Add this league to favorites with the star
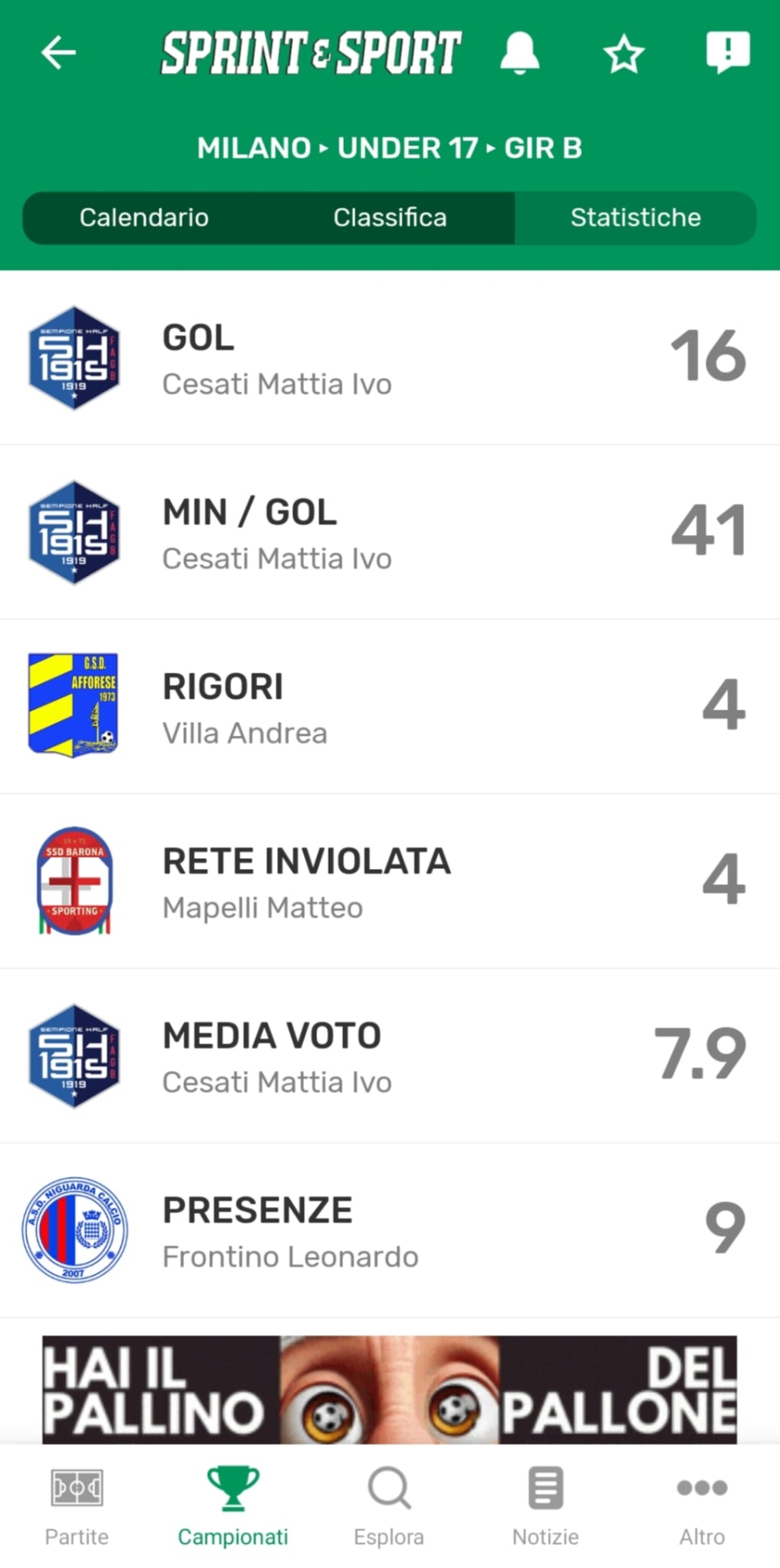 [x=624, y=54]
